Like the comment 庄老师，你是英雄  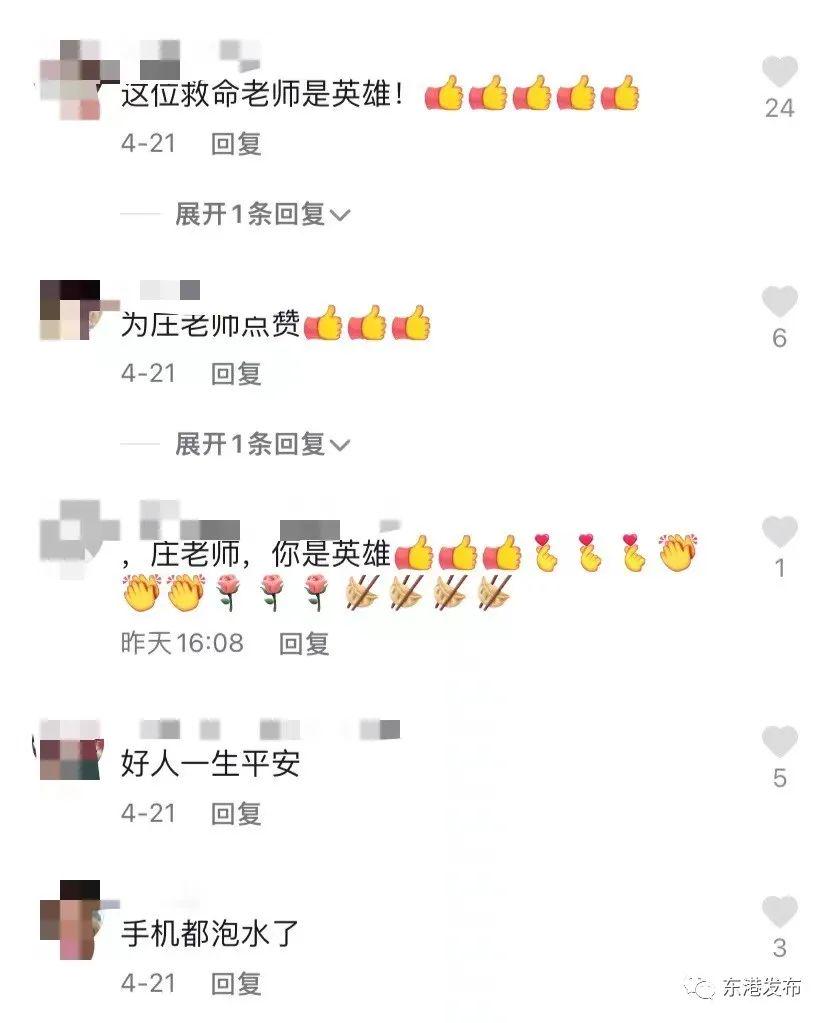click(779, 533)
